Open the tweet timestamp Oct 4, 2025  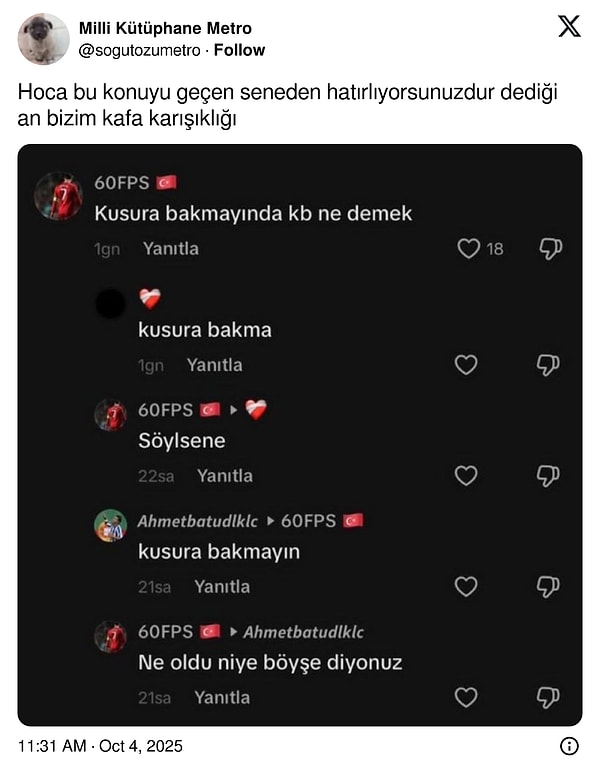pos(100,746)
